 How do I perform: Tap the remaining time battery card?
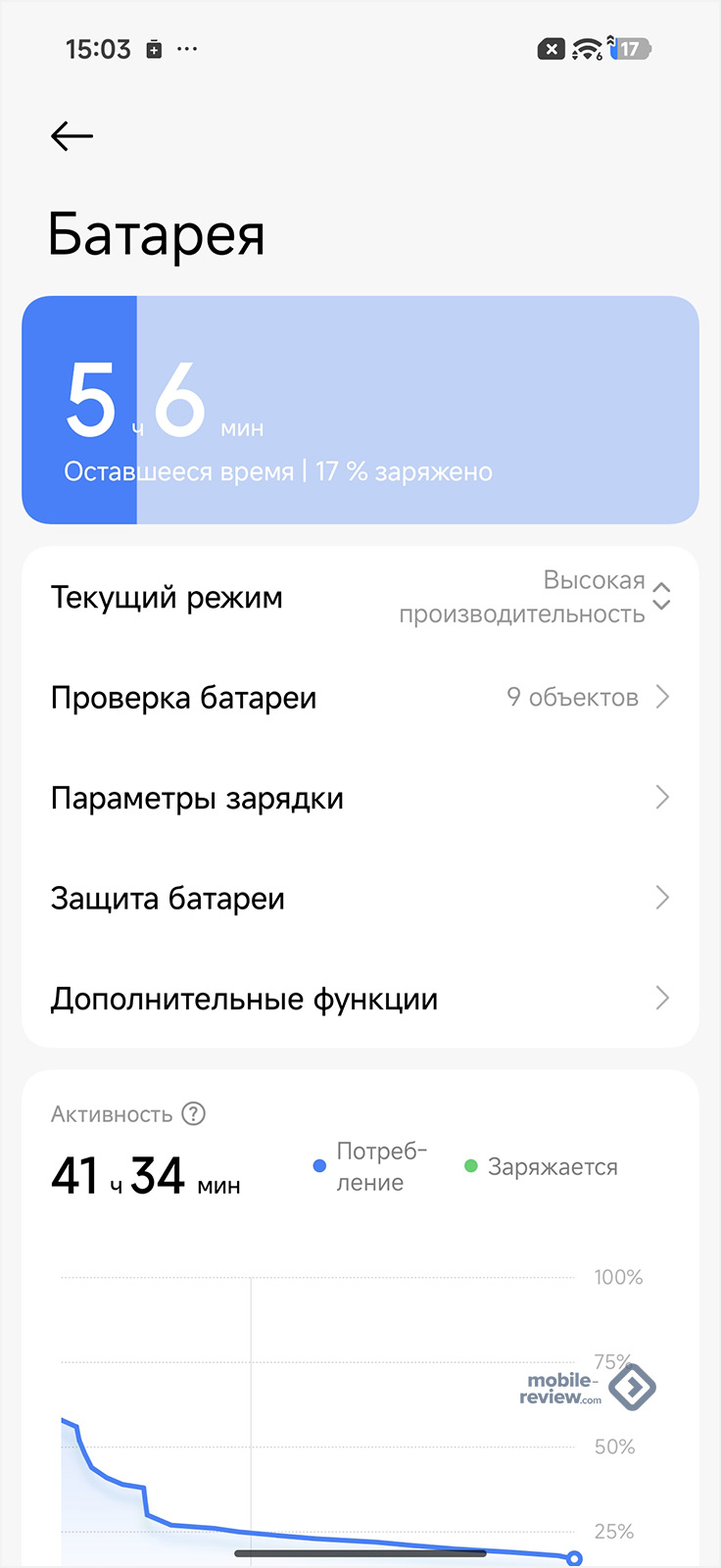click(360, 410)
